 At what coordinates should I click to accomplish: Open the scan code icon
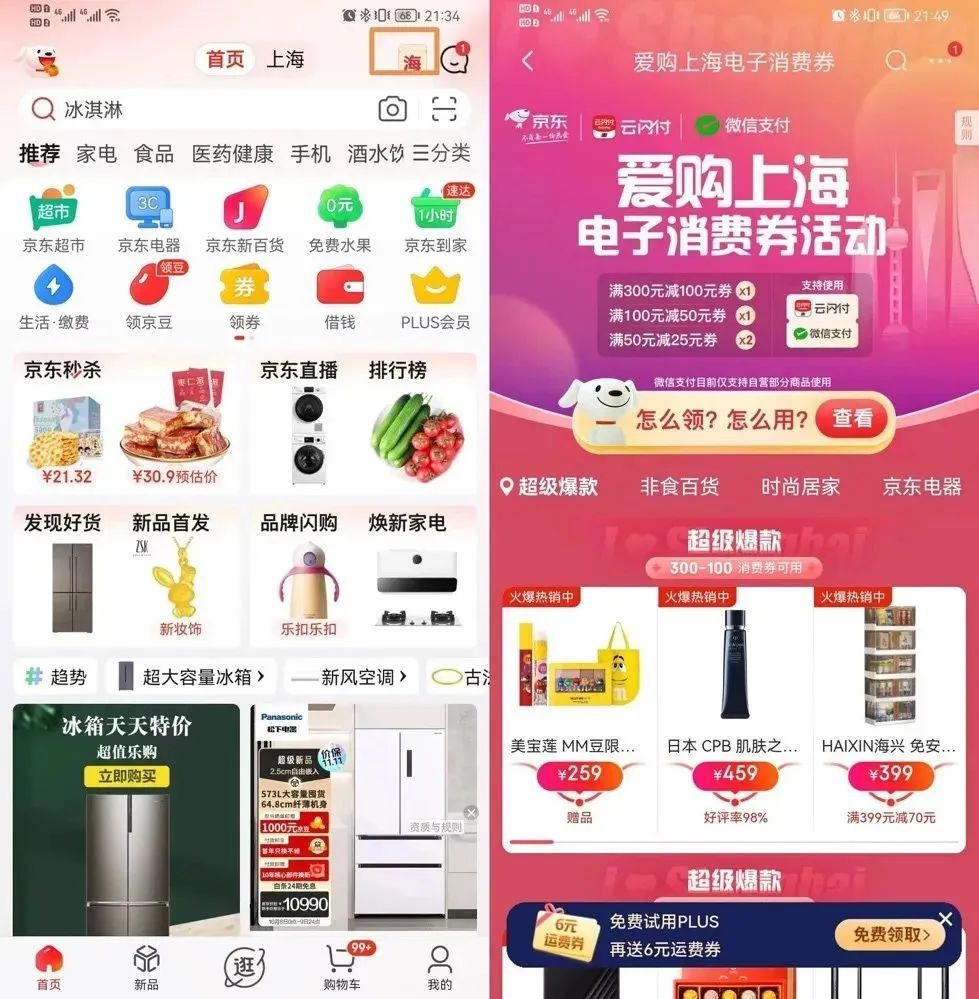(444, 109)
